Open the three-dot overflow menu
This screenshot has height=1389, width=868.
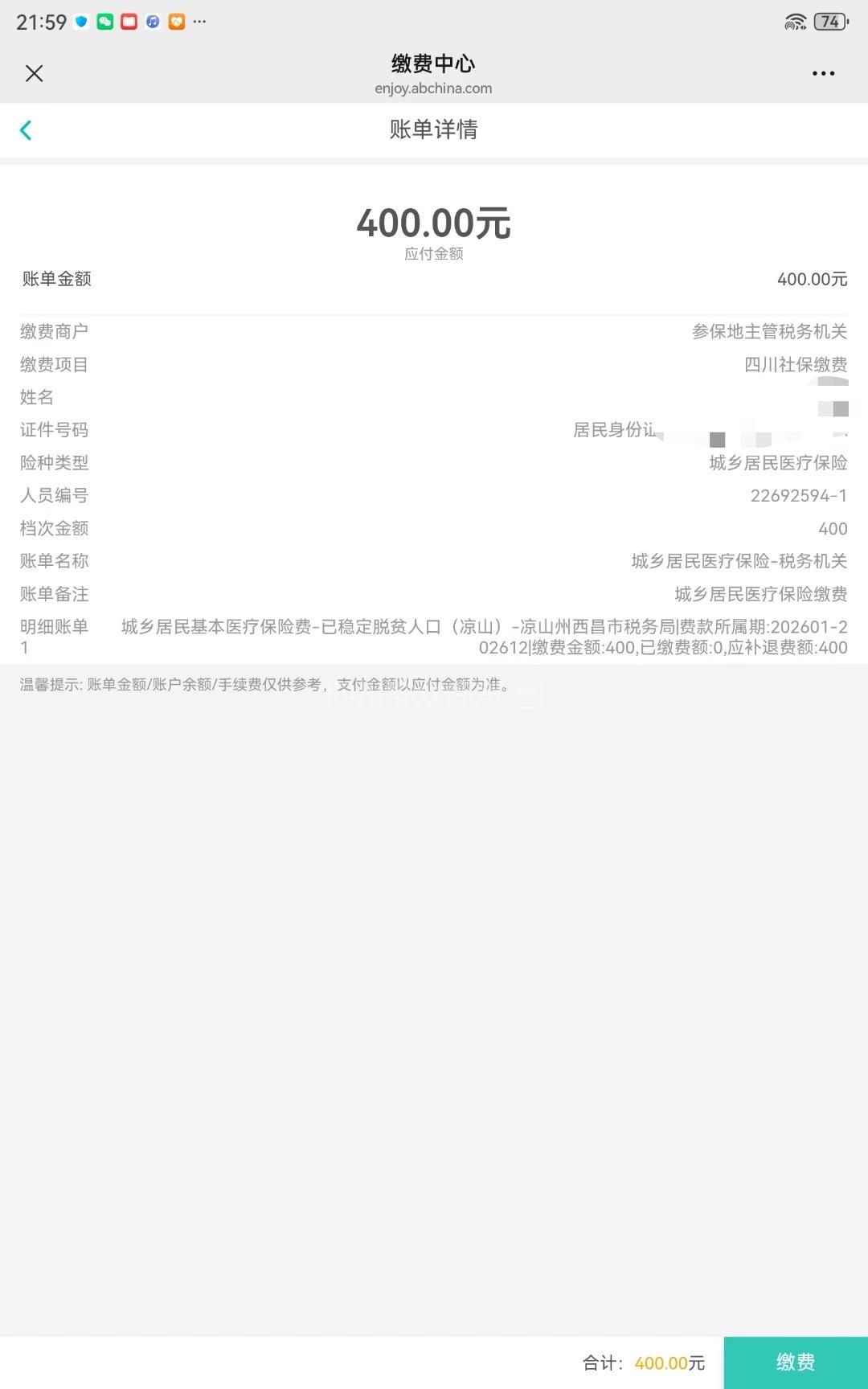tap(823, 74)
